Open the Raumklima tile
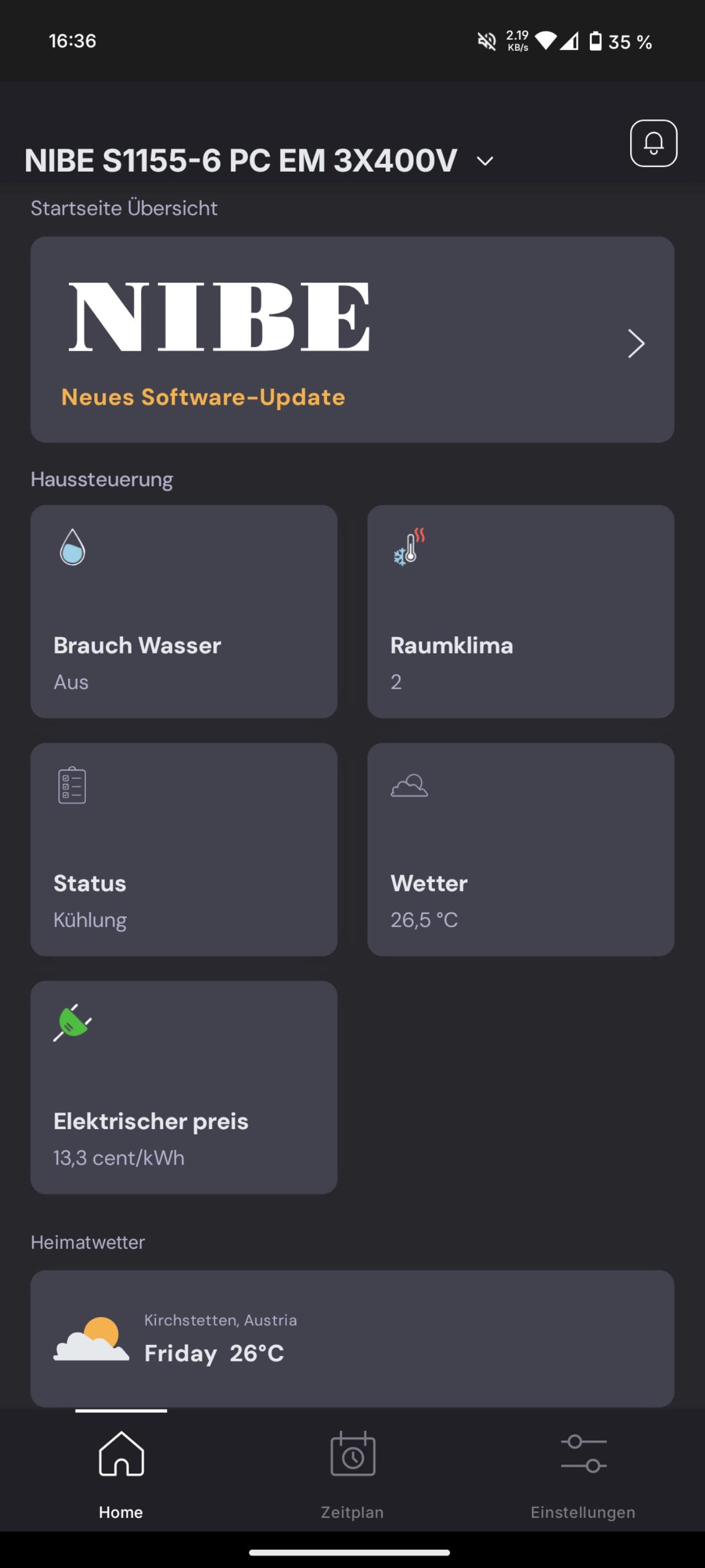This screenshot has height=1568, width=705. click(x=520, y=611)
